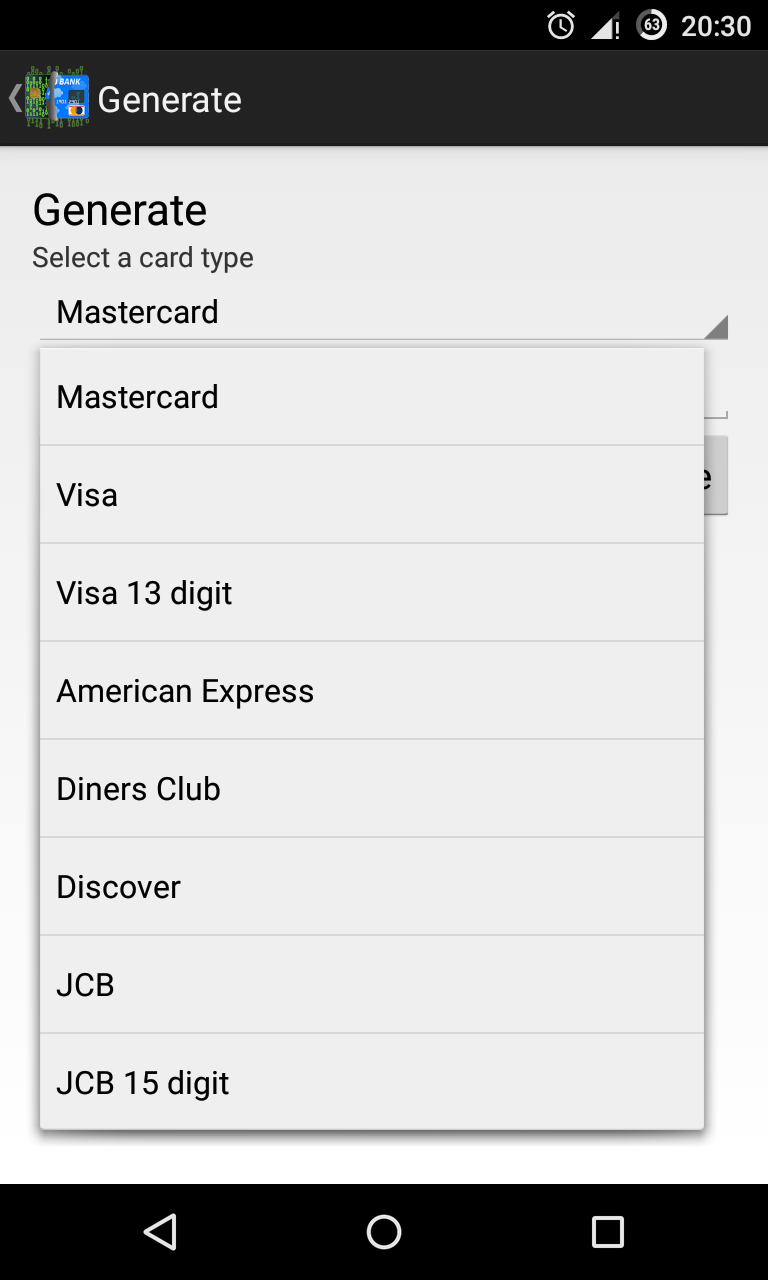
Task: Tap the system back button
Action: pyautogui.click(x=160, y=1232)
